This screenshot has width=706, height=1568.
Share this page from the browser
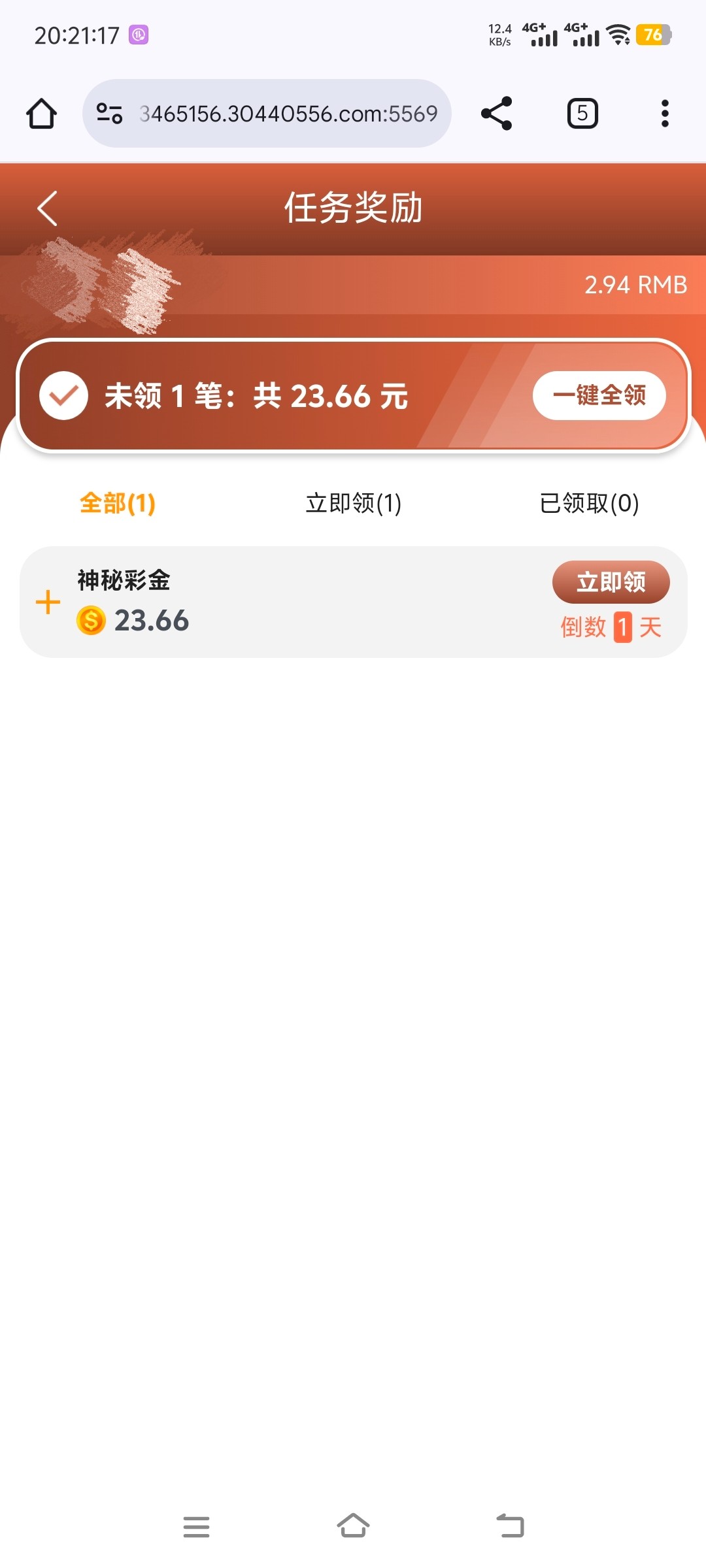496,114
